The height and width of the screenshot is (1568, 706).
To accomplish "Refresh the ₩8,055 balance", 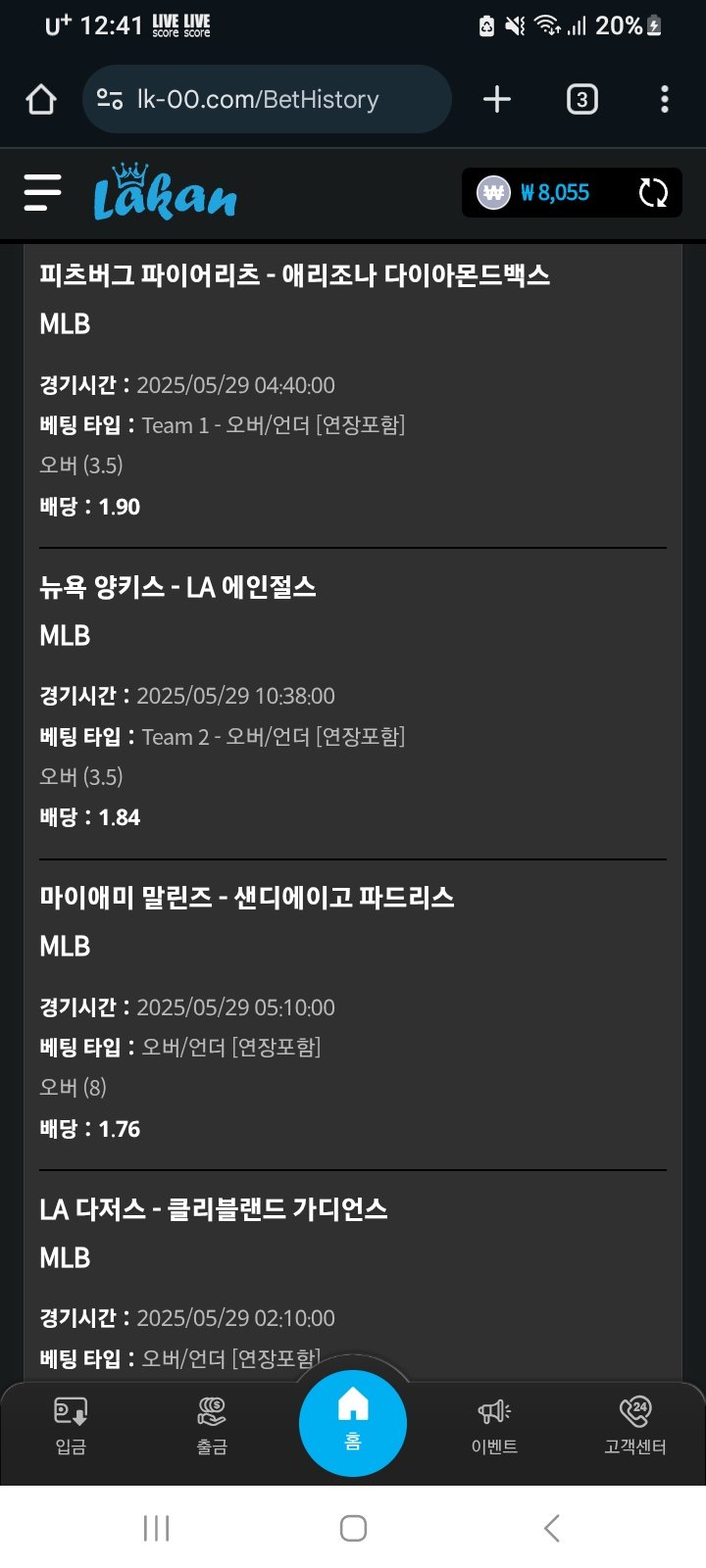I will coord(653,193).
